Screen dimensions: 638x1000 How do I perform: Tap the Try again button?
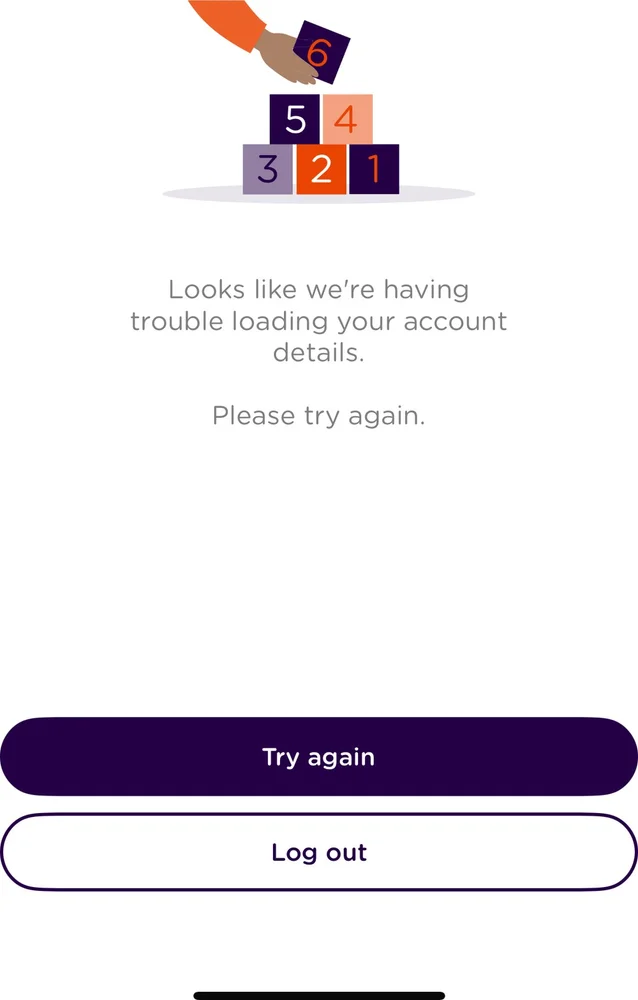(x=319, y=757)
